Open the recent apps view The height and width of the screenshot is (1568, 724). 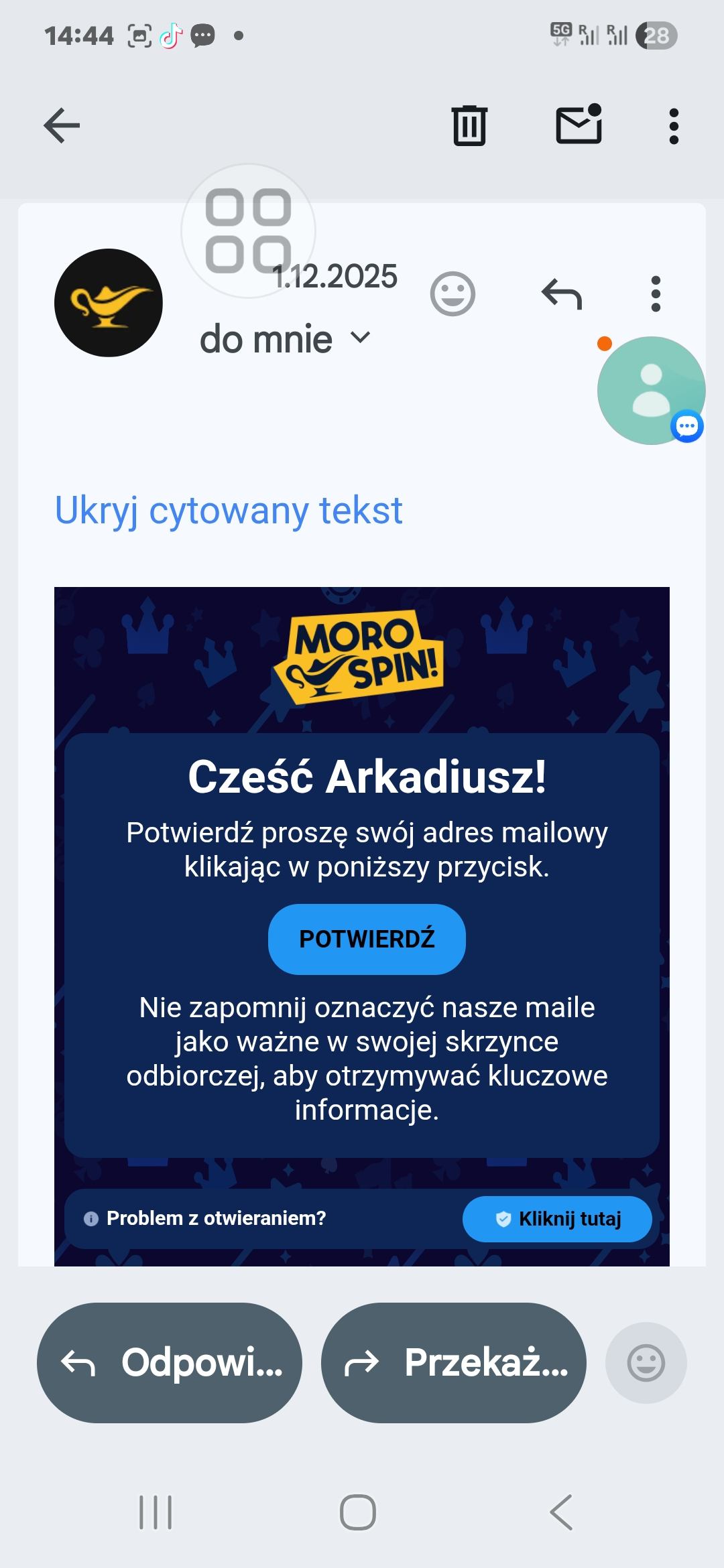(156, 1512)
